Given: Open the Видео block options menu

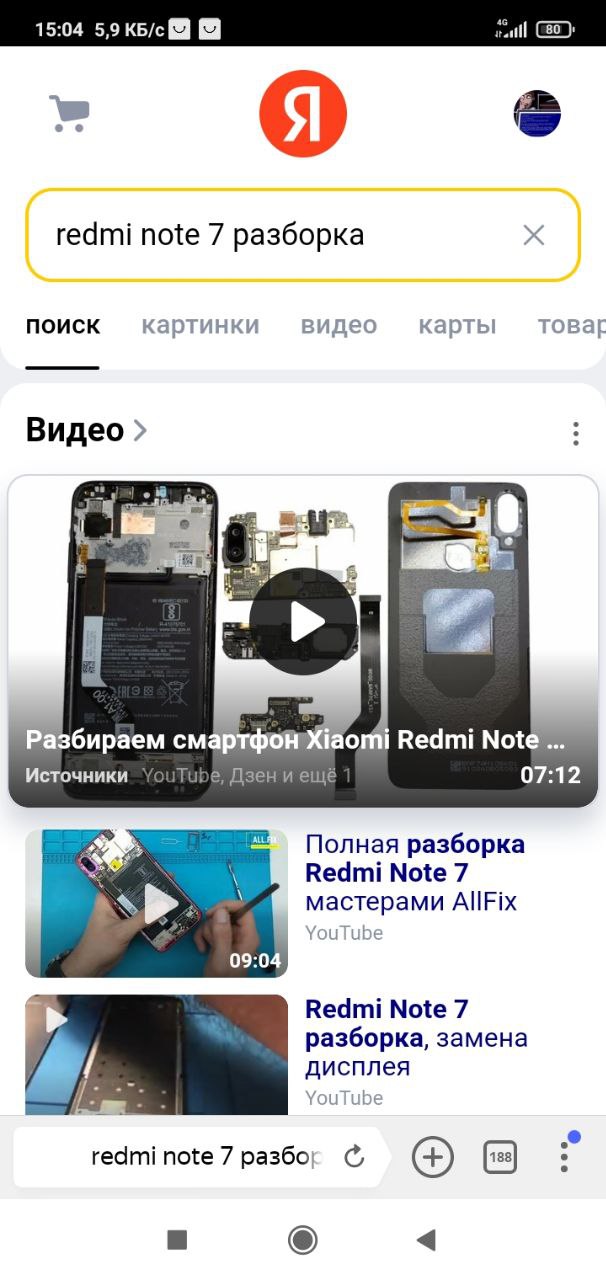Looking at the screenshot, I should [575, 433].
